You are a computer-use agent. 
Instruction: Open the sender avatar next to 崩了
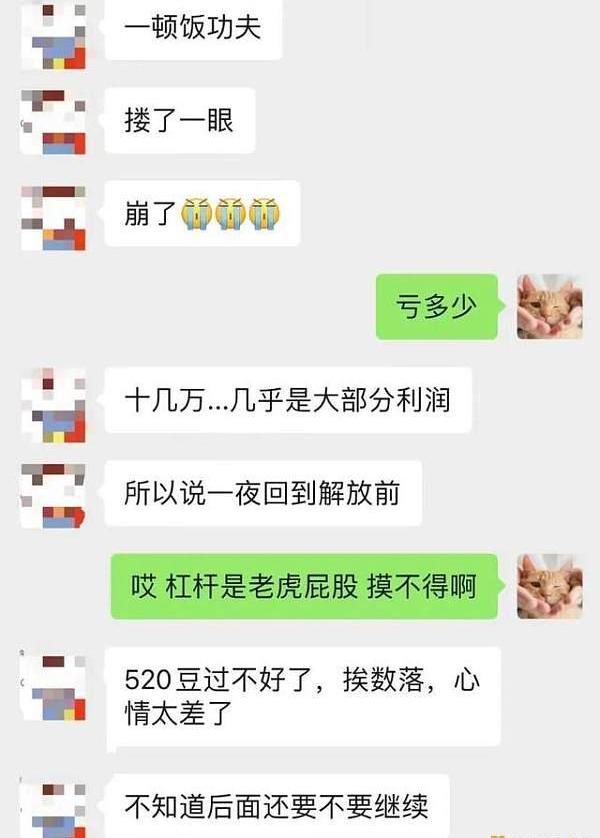[53, 215]
